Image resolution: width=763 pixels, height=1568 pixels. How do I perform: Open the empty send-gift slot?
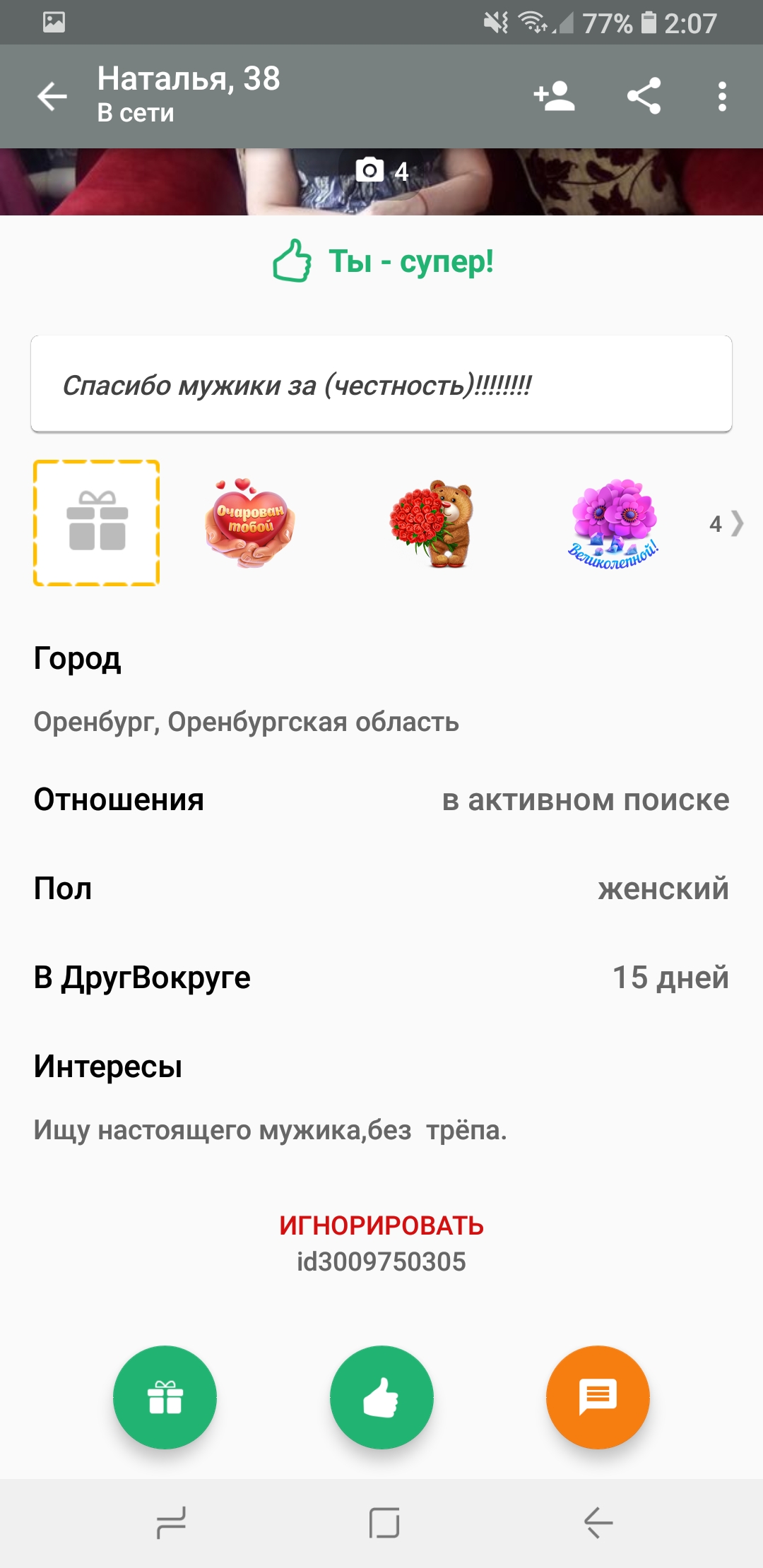[x=97, y=523]
